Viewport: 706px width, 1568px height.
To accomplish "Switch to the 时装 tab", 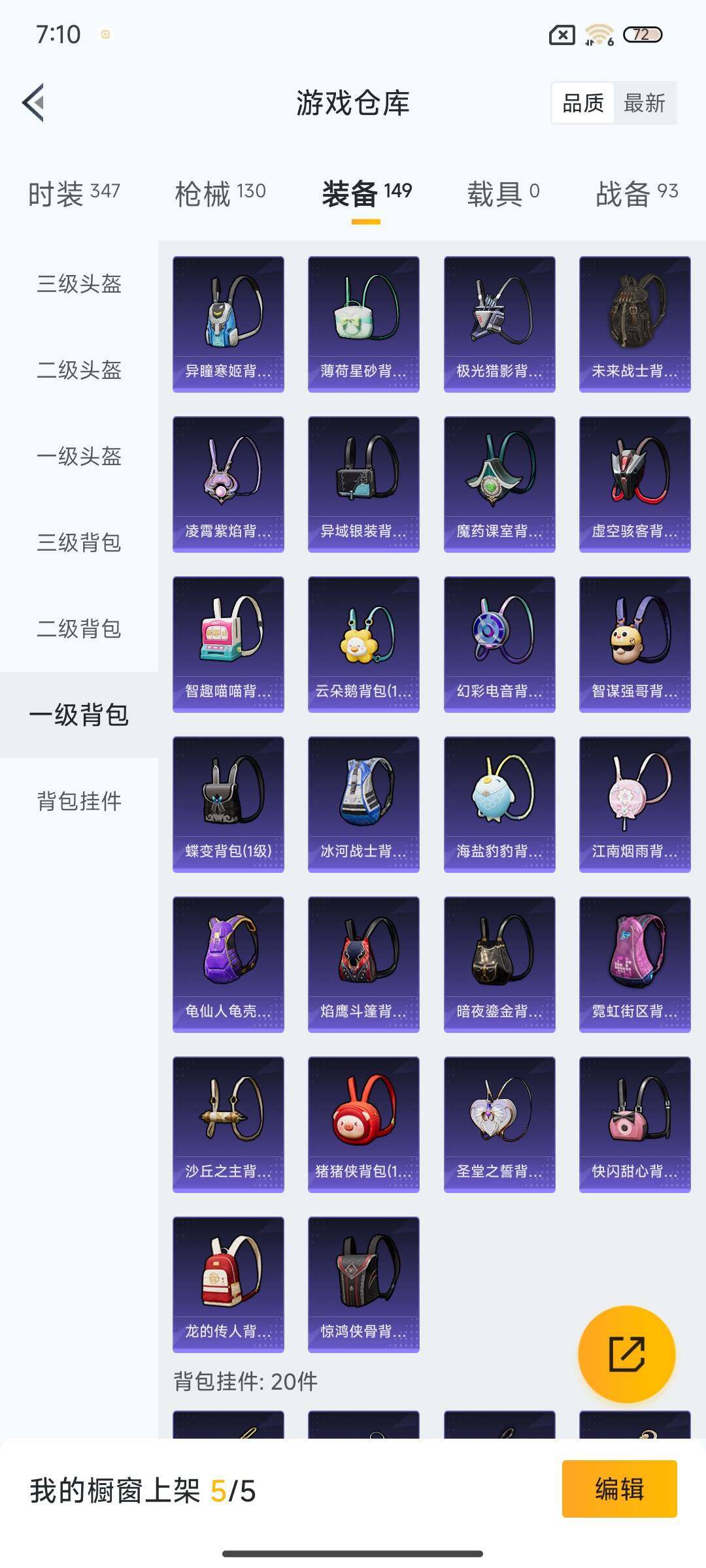I will pos(74,193).
